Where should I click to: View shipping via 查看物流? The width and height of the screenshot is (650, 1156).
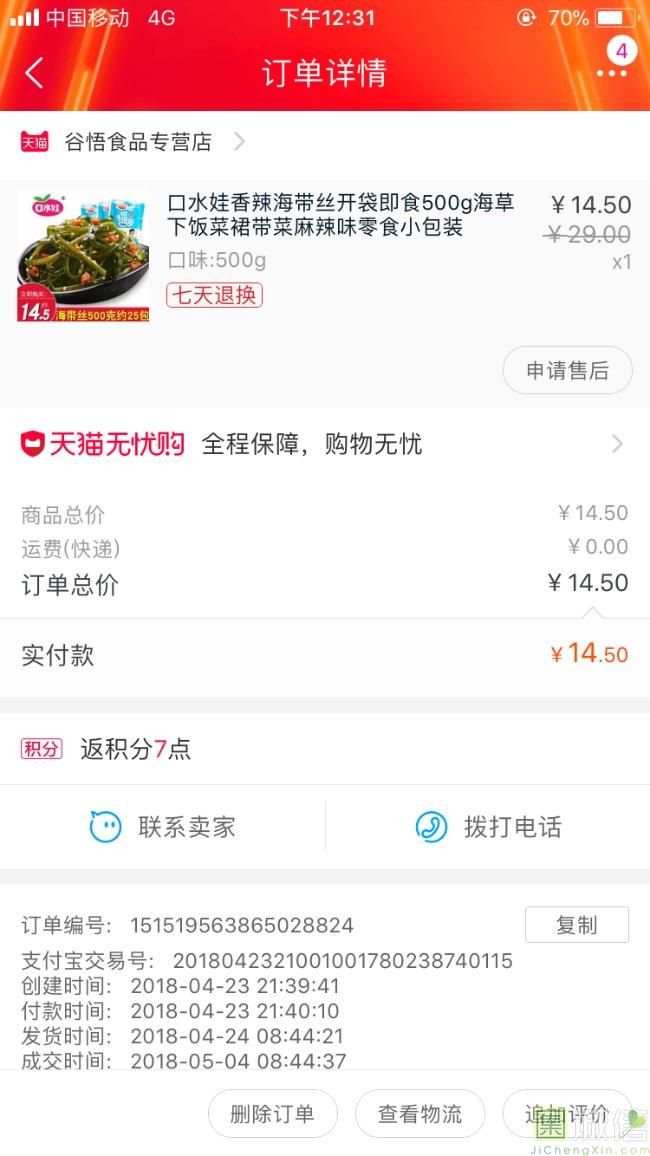pyautogui.click(x=420, y=1114)
